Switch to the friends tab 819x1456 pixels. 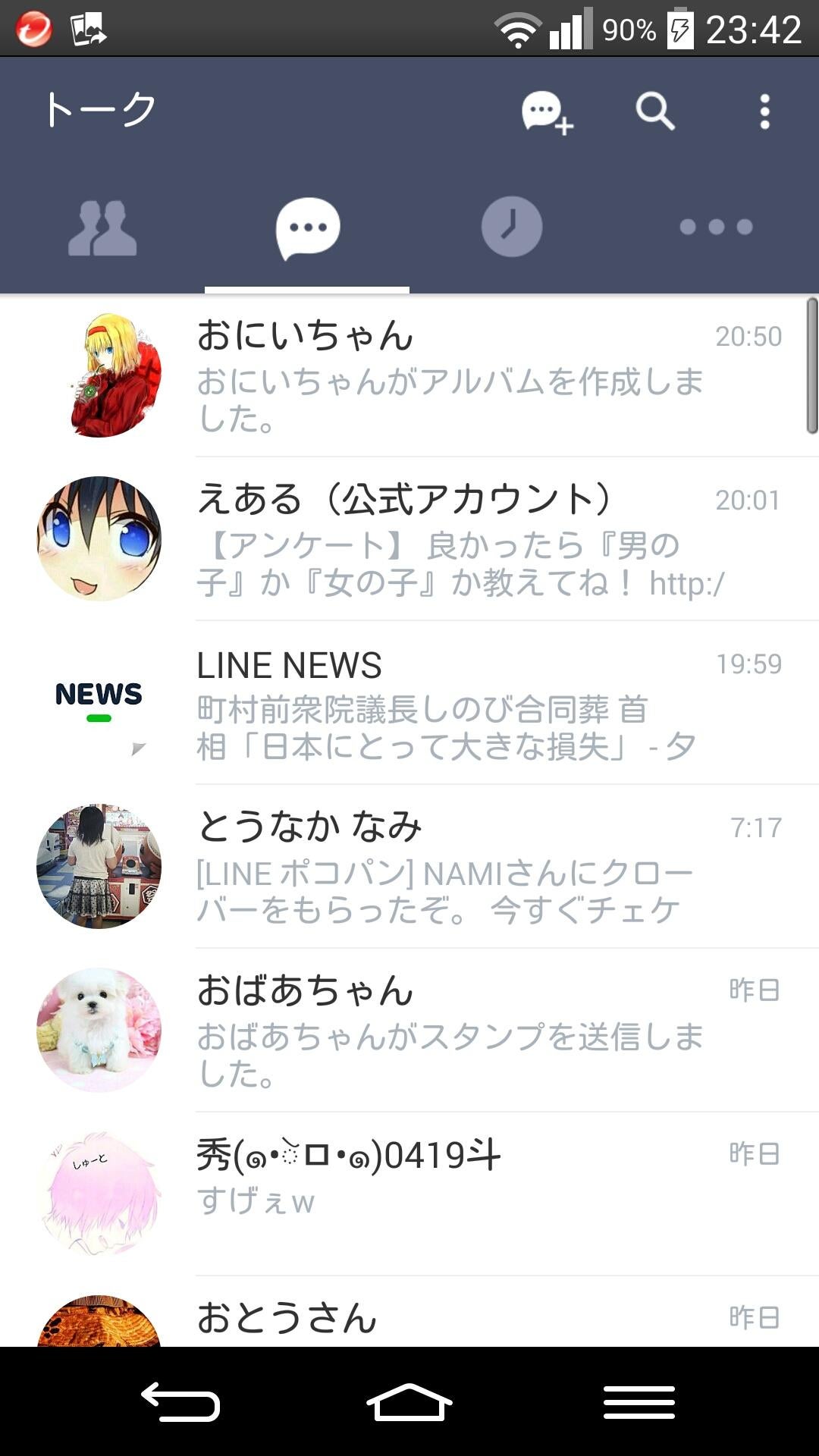(102, 227)
